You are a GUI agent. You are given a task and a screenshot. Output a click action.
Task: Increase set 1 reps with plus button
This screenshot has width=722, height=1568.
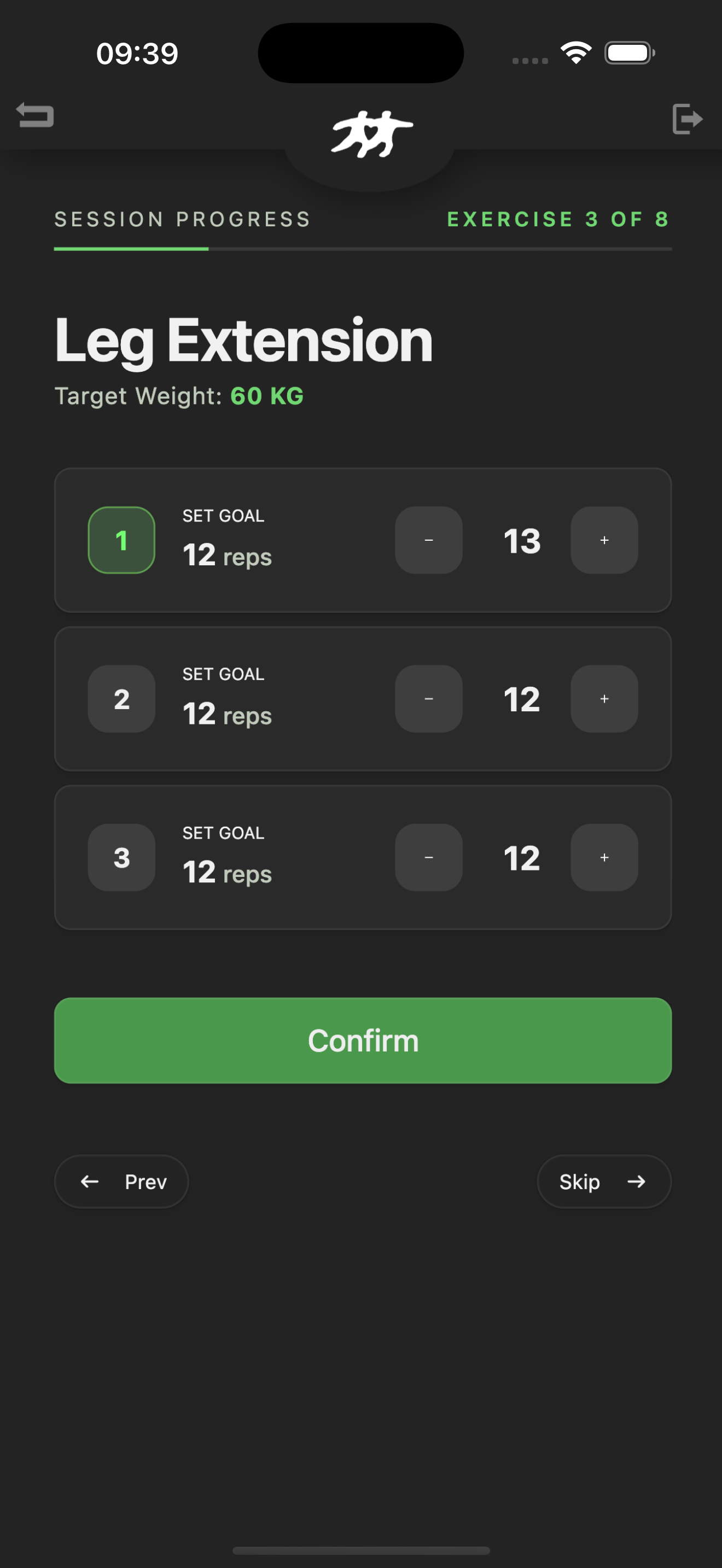[603, 541]
